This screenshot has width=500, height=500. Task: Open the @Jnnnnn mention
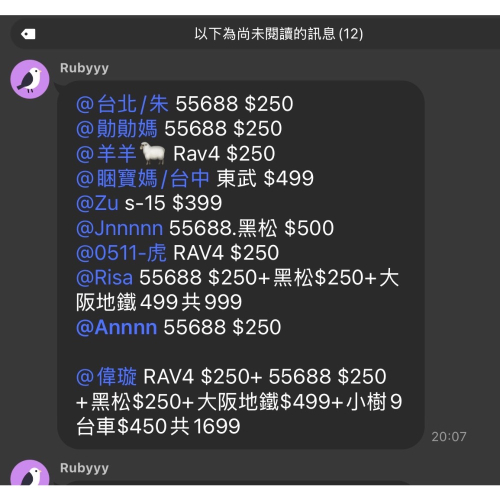pos(119,228)
